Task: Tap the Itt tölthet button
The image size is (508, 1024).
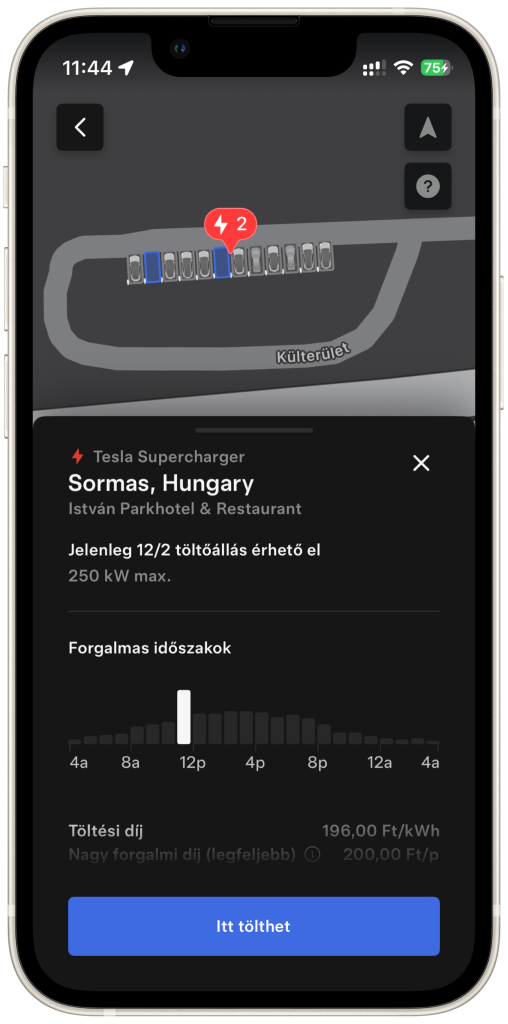Action: pos(254,926)
